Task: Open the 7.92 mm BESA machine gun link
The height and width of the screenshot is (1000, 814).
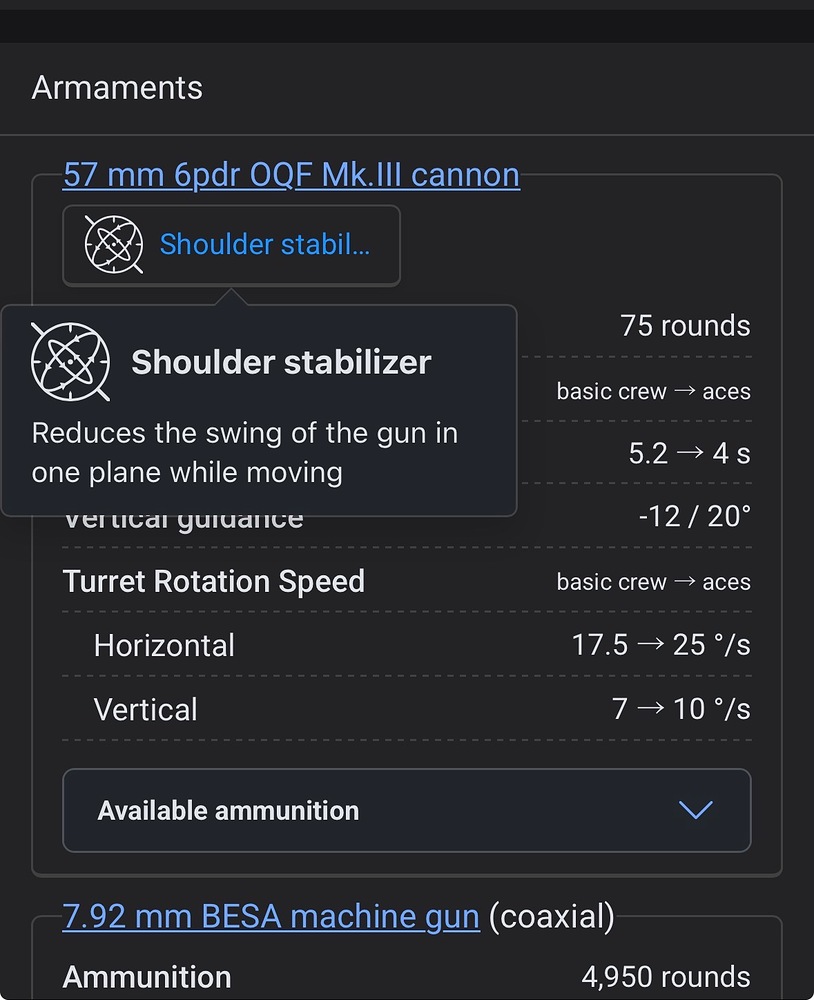Action: click(271, 916)
